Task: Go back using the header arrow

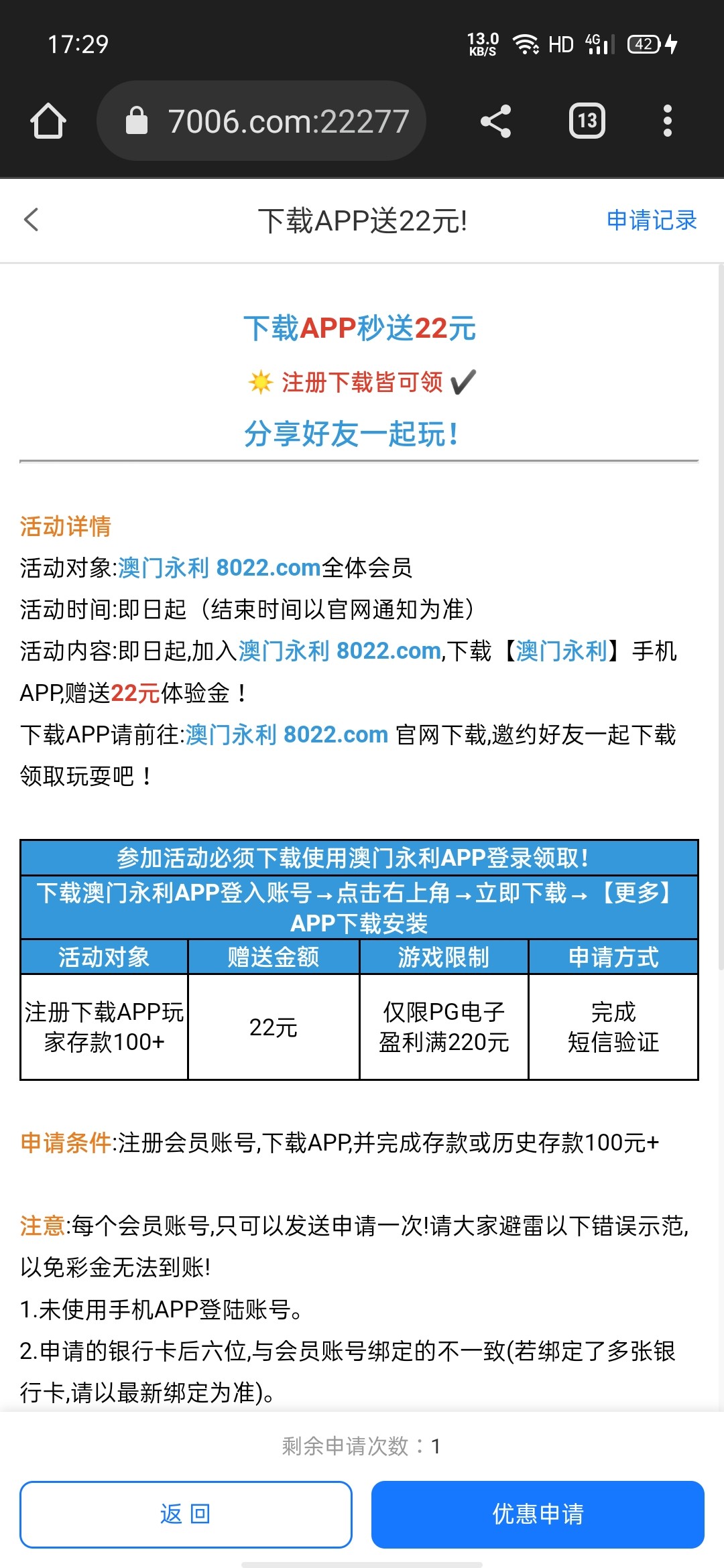Action: coord(32,220)
